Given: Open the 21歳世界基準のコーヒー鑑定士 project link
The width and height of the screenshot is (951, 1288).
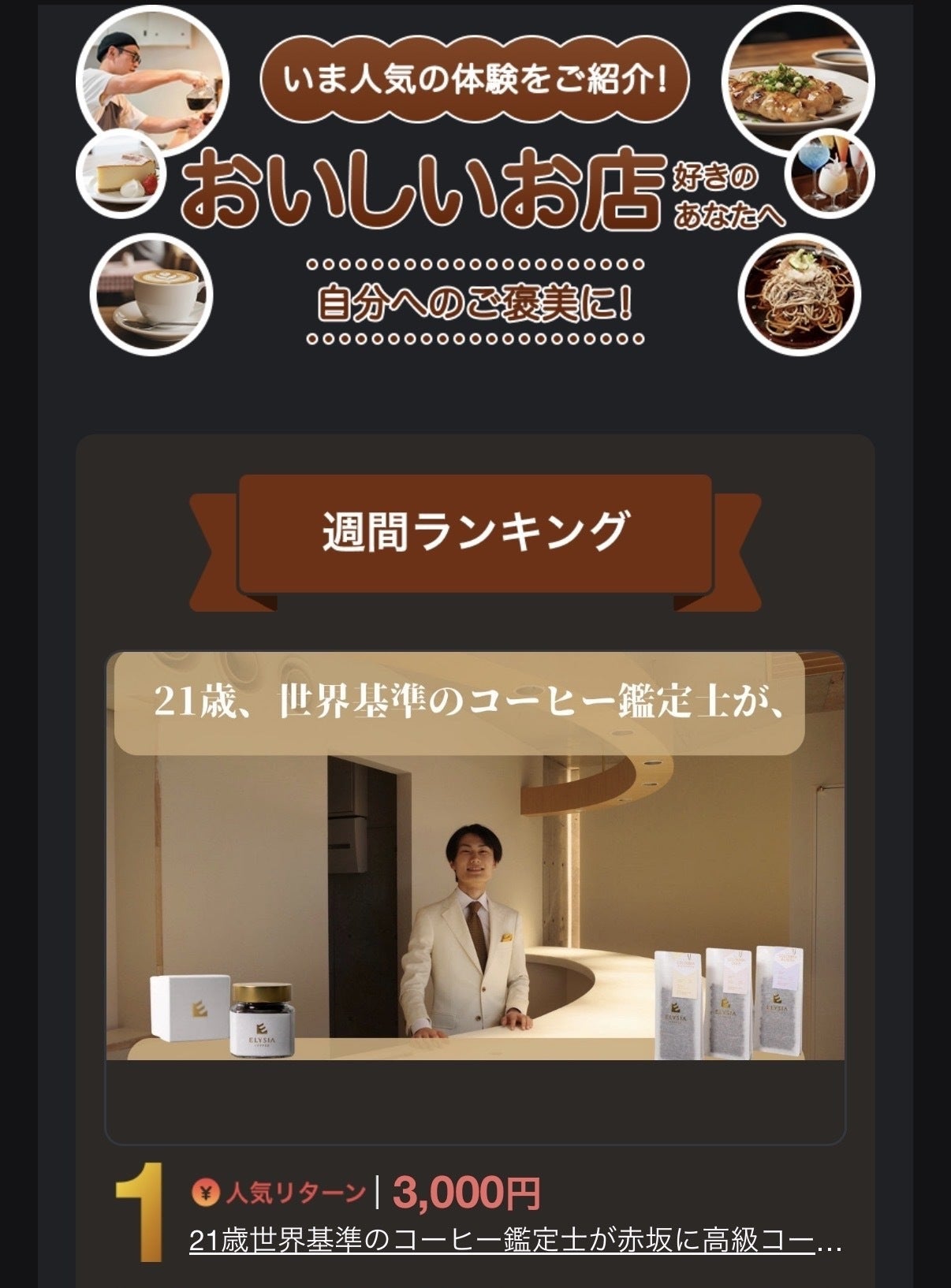Looking at the screenshot, I should (x=515, y=1241).
